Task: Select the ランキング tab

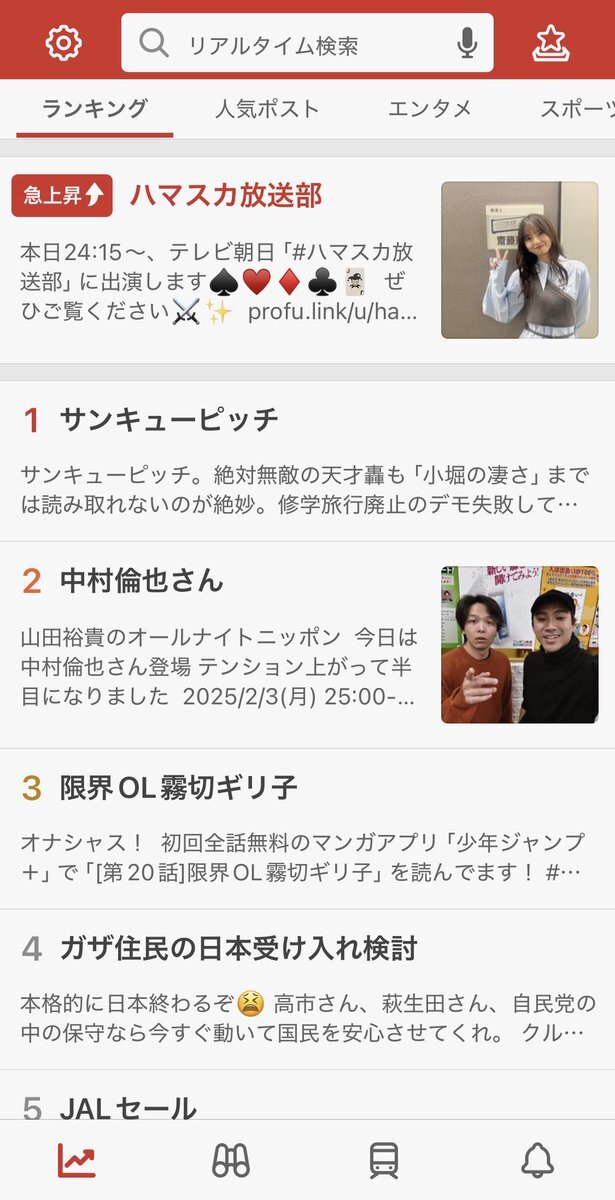Action: point(95,109)
